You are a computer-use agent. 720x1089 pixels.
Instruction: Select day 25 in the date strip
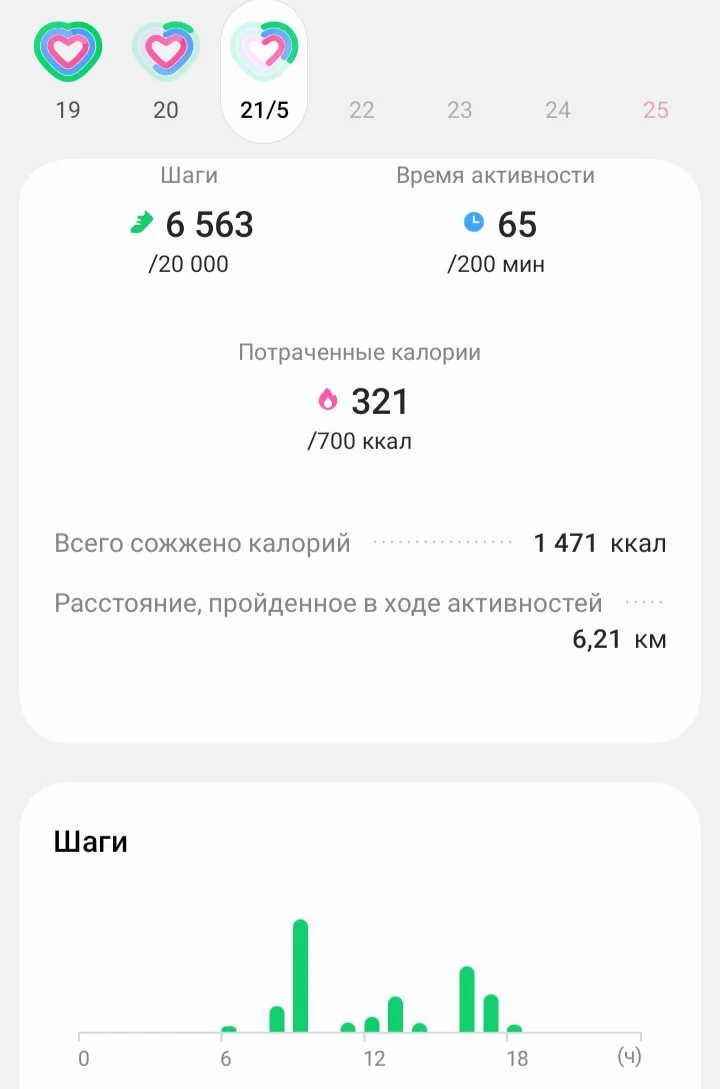(656, 110)
